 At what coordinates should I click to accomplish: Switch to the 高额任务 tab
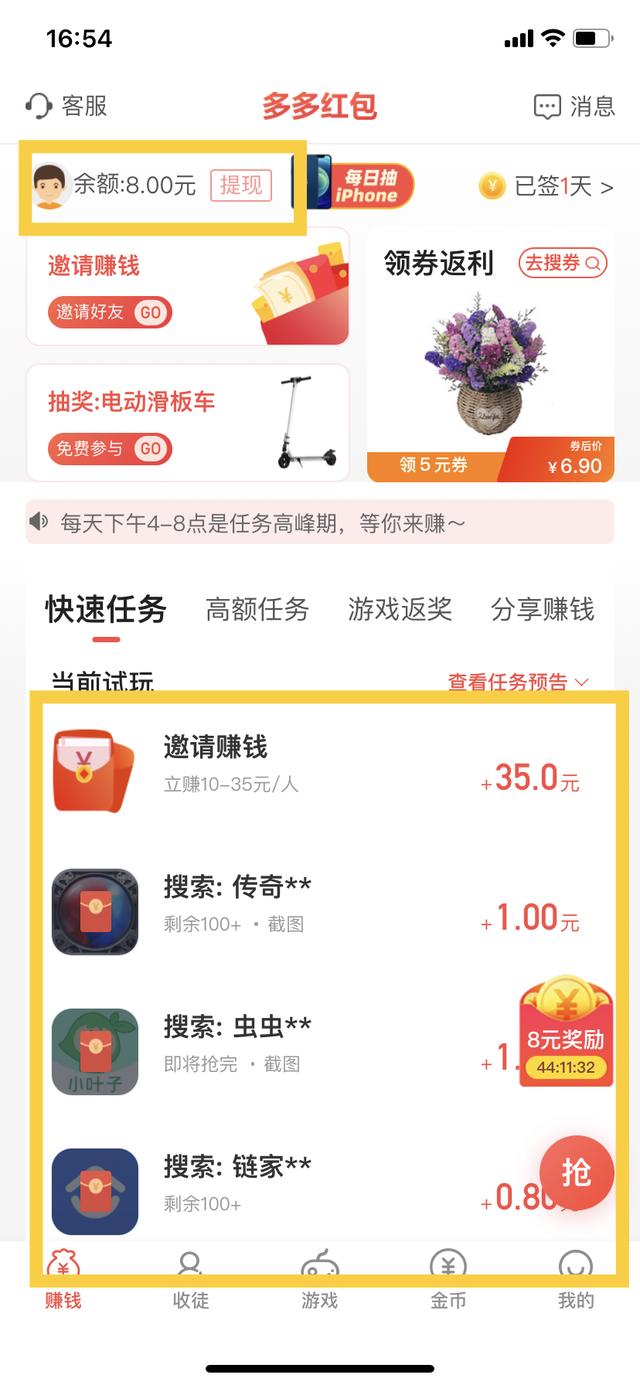tap(257, 609)
